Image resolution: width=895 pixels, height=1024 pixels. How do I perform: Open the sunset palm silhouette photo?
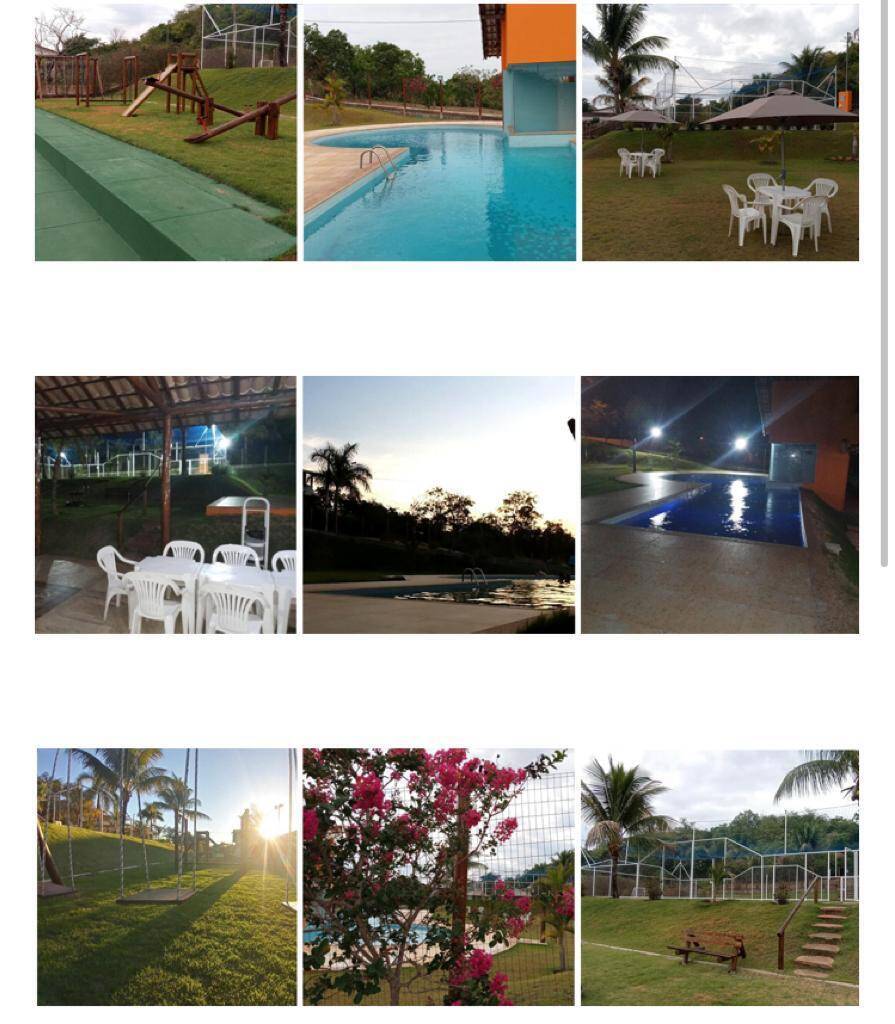tap(439, 505)
